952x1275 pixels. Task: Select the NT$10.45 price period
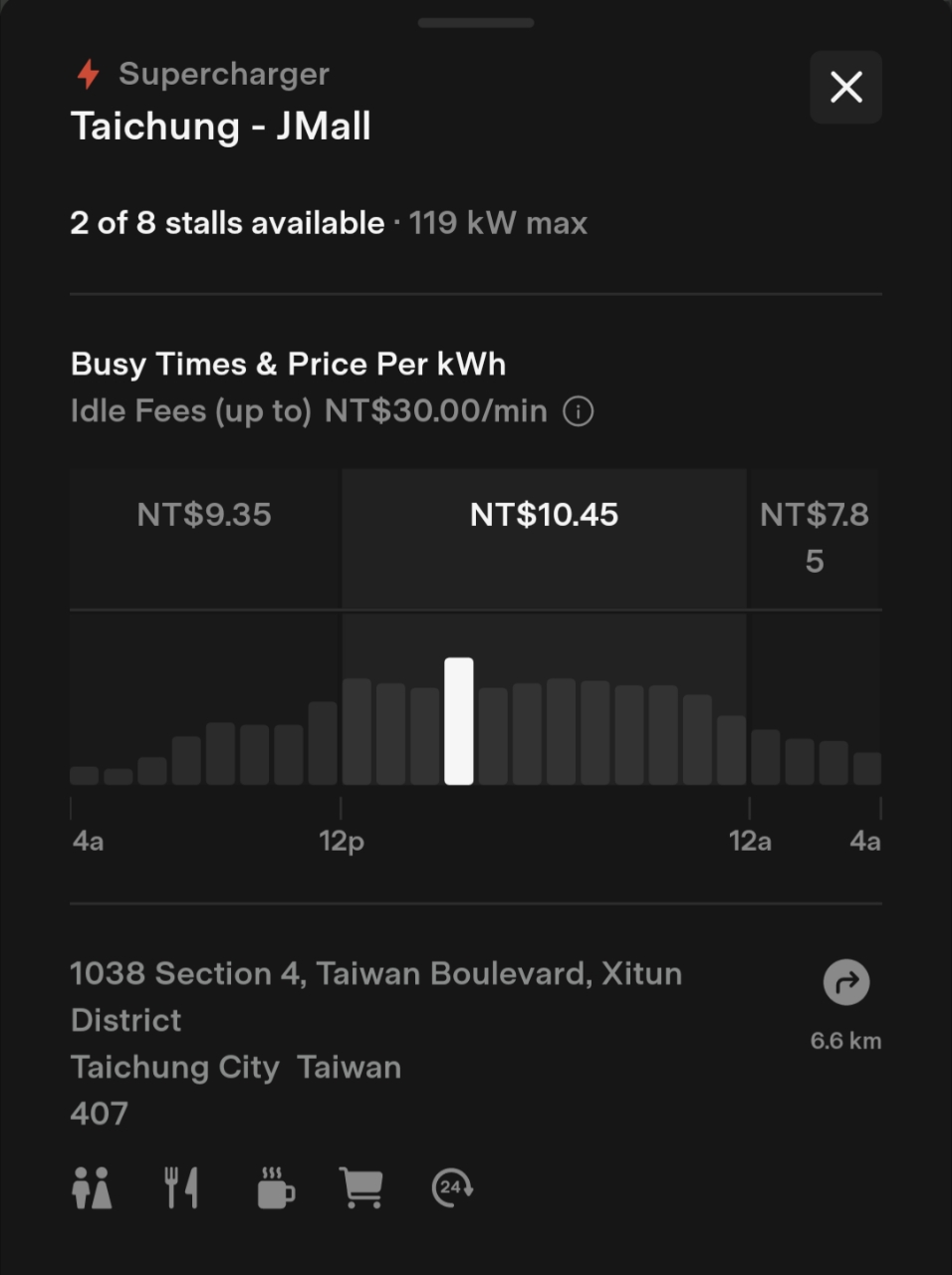(544, 516)
